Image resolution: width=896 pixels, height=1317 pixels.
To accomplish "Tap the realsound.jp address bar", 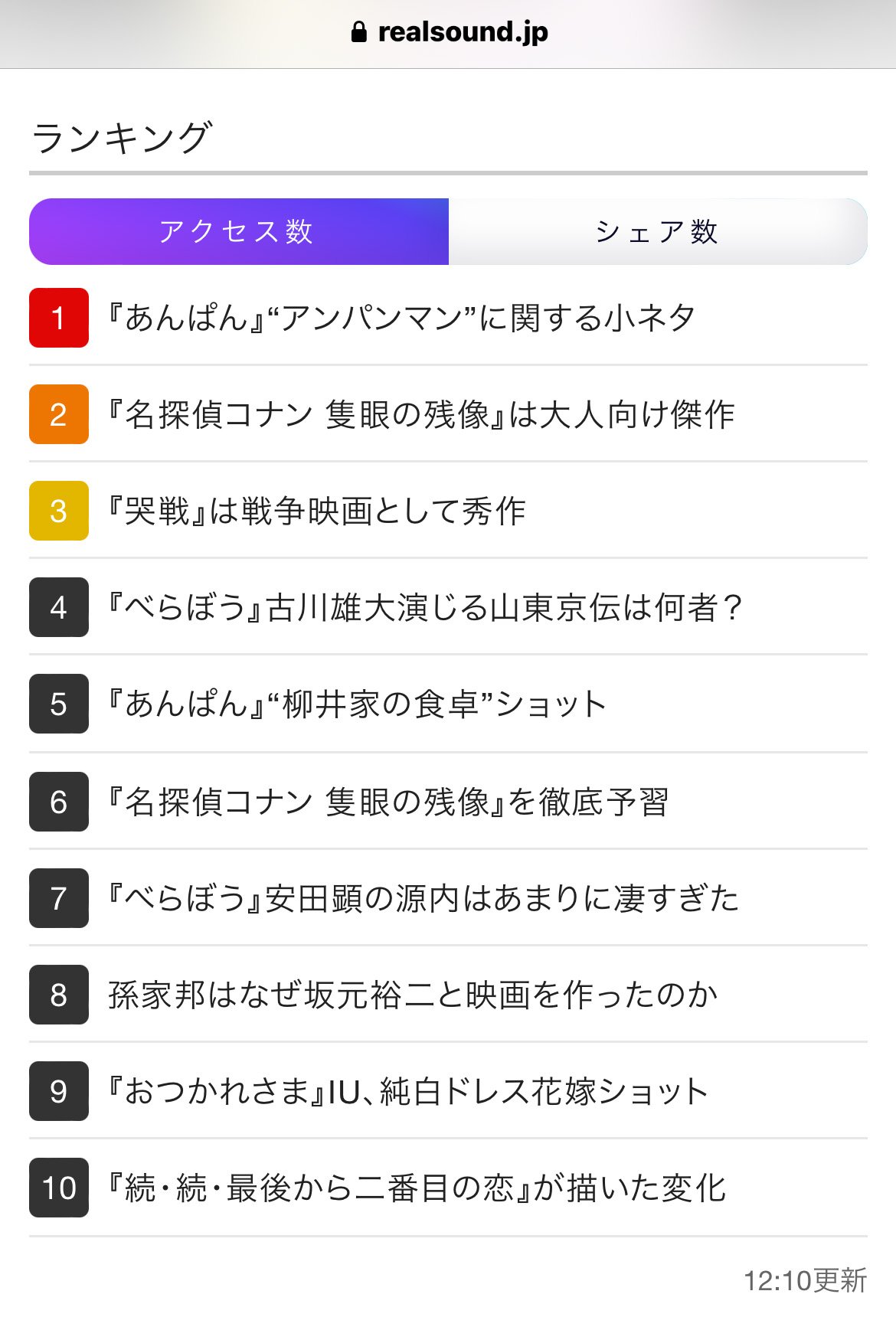I will [449, 32].
